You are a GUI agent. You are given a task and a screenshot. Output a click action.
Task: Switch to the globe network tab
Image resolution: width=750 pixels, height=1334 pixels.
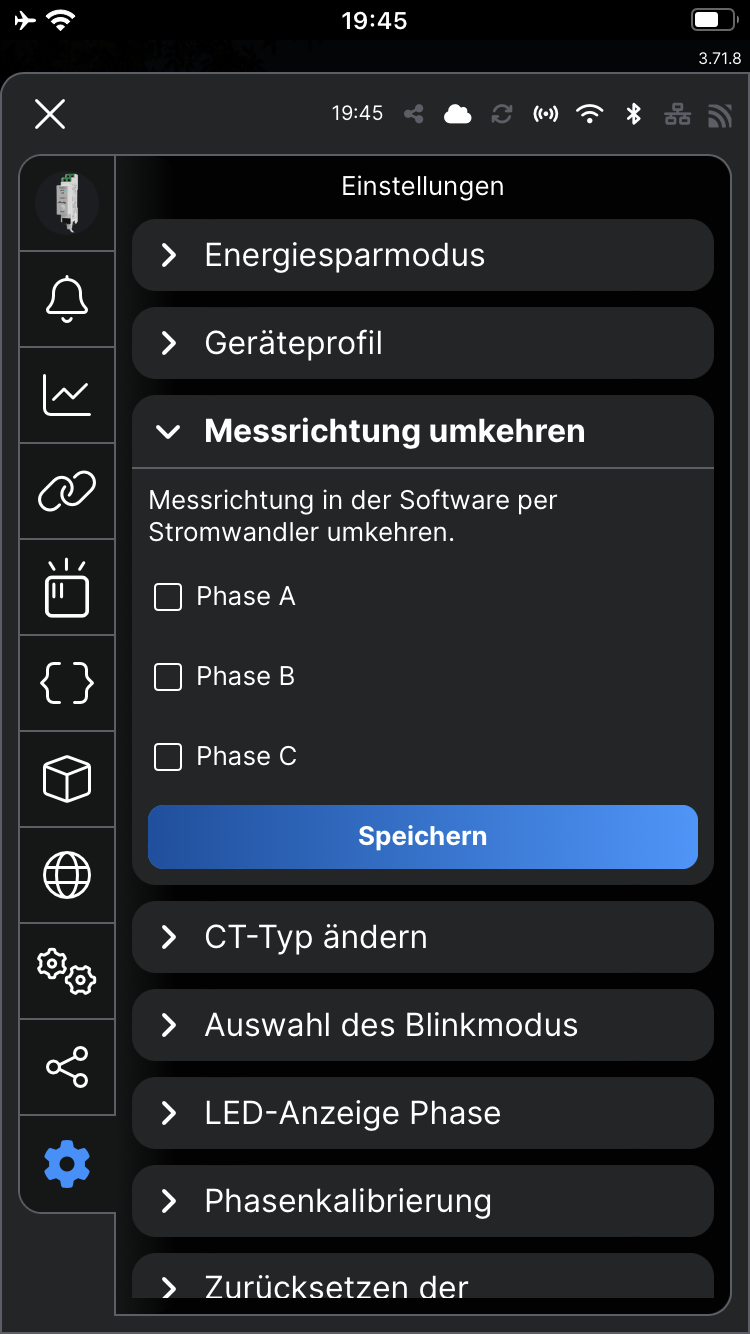(67, 875)
